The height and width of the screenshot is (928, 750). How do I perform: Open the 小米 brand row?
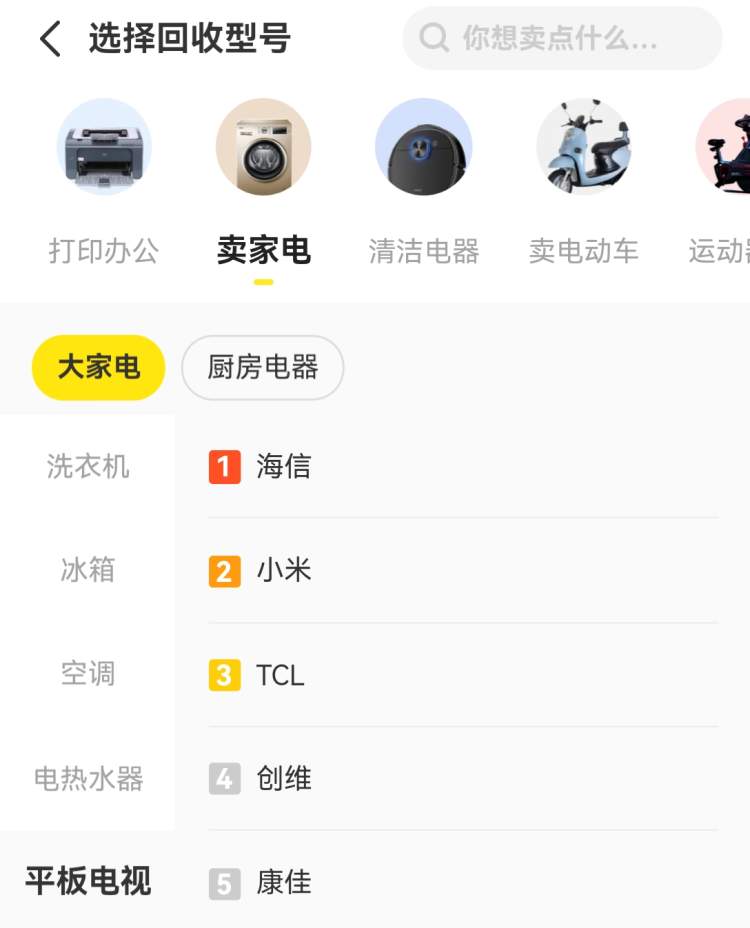(x=462, y=570)
